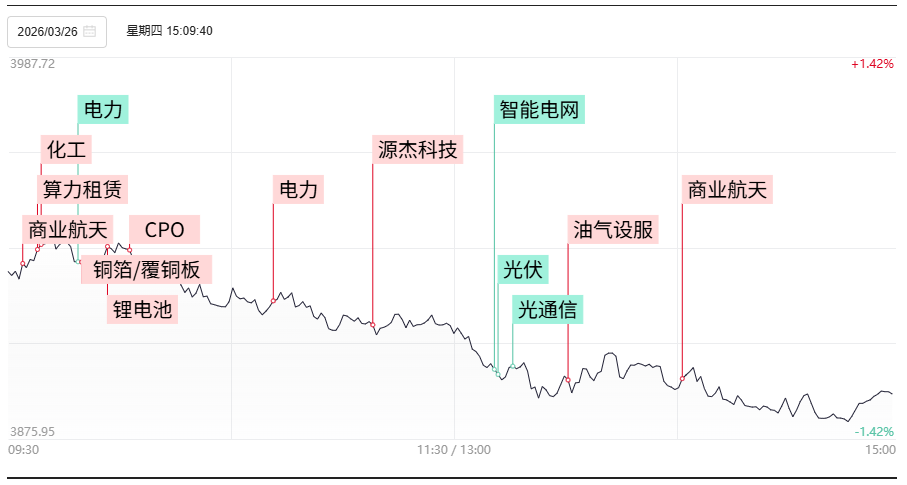Tap the 化工 sector tag
The height and width of the screenshot is (485, 907).
(x=67, y=150)
